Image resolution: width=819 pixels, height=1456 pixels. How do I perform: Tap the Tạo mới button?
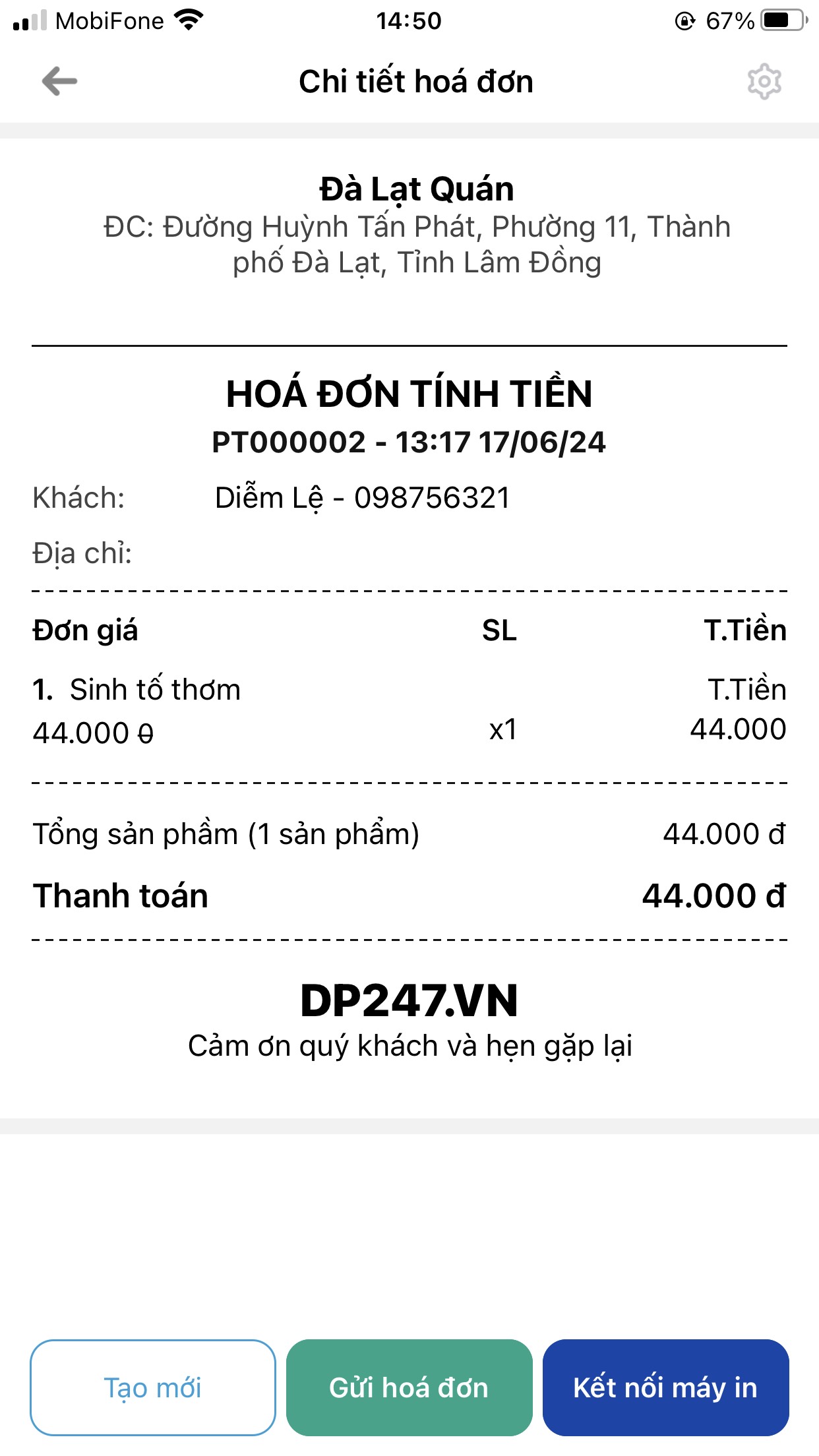[153, 1387]
